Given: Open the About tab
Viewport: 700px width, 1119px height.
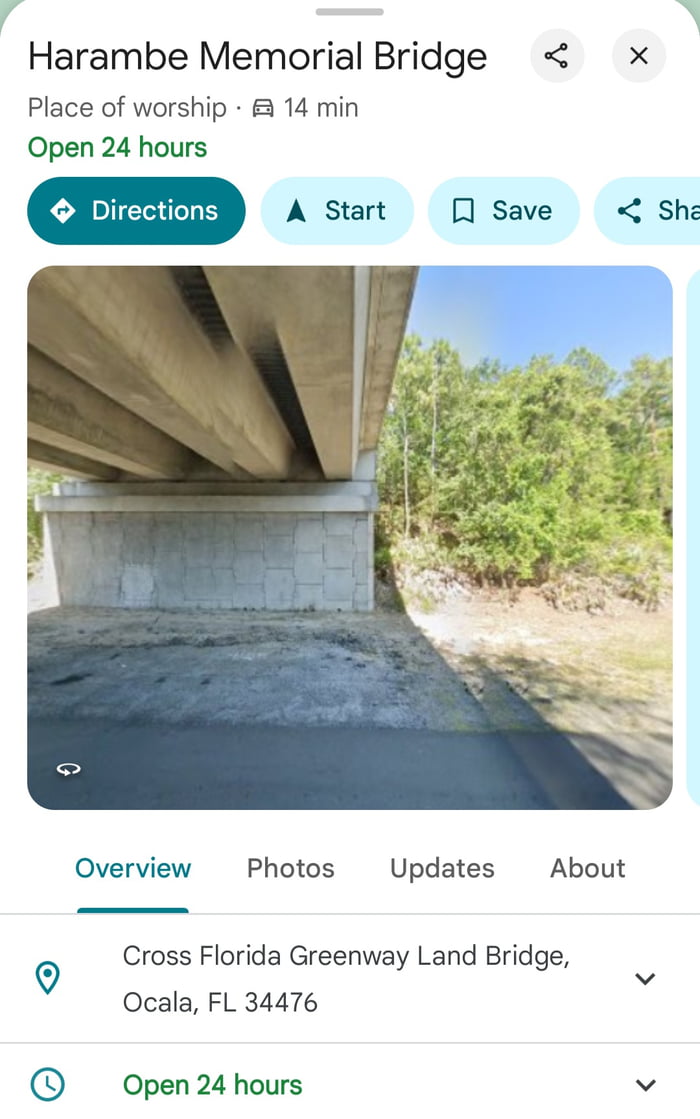Looking at the screenshot, I should coord(587,868).
